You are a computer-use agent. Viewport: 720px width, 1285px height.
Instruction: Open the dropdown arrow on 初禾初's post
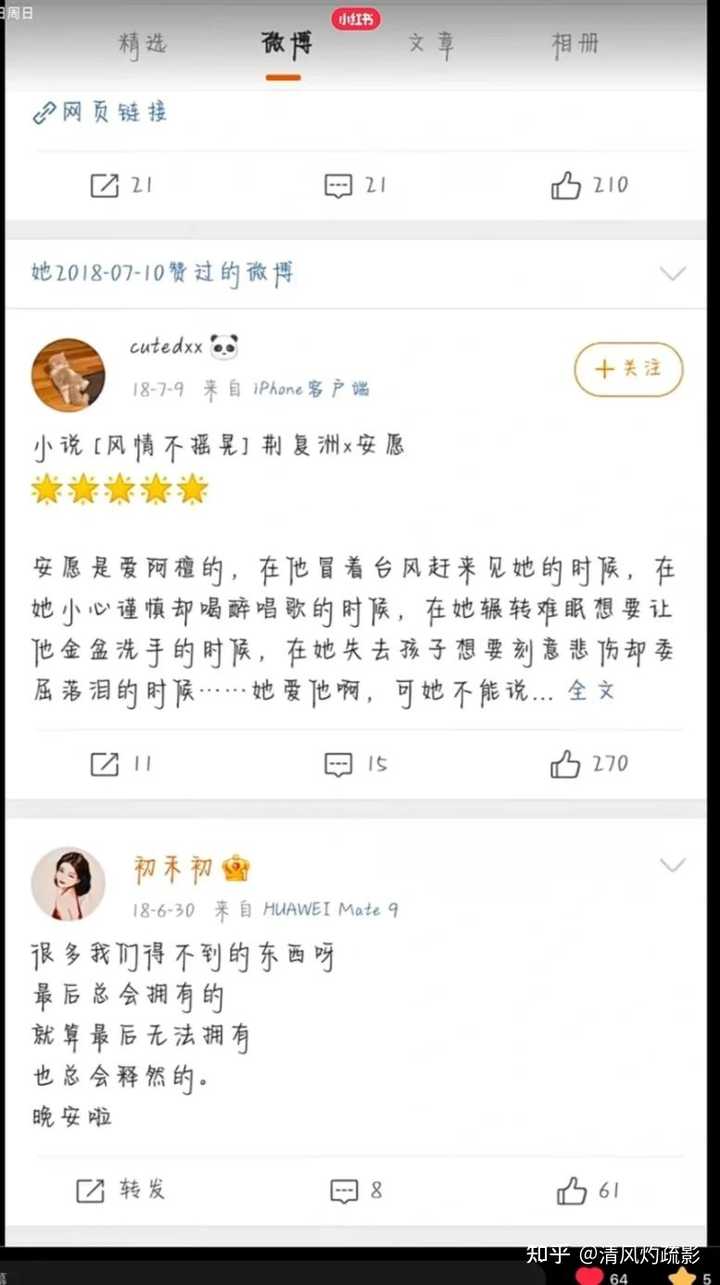[x=673, y=865]
